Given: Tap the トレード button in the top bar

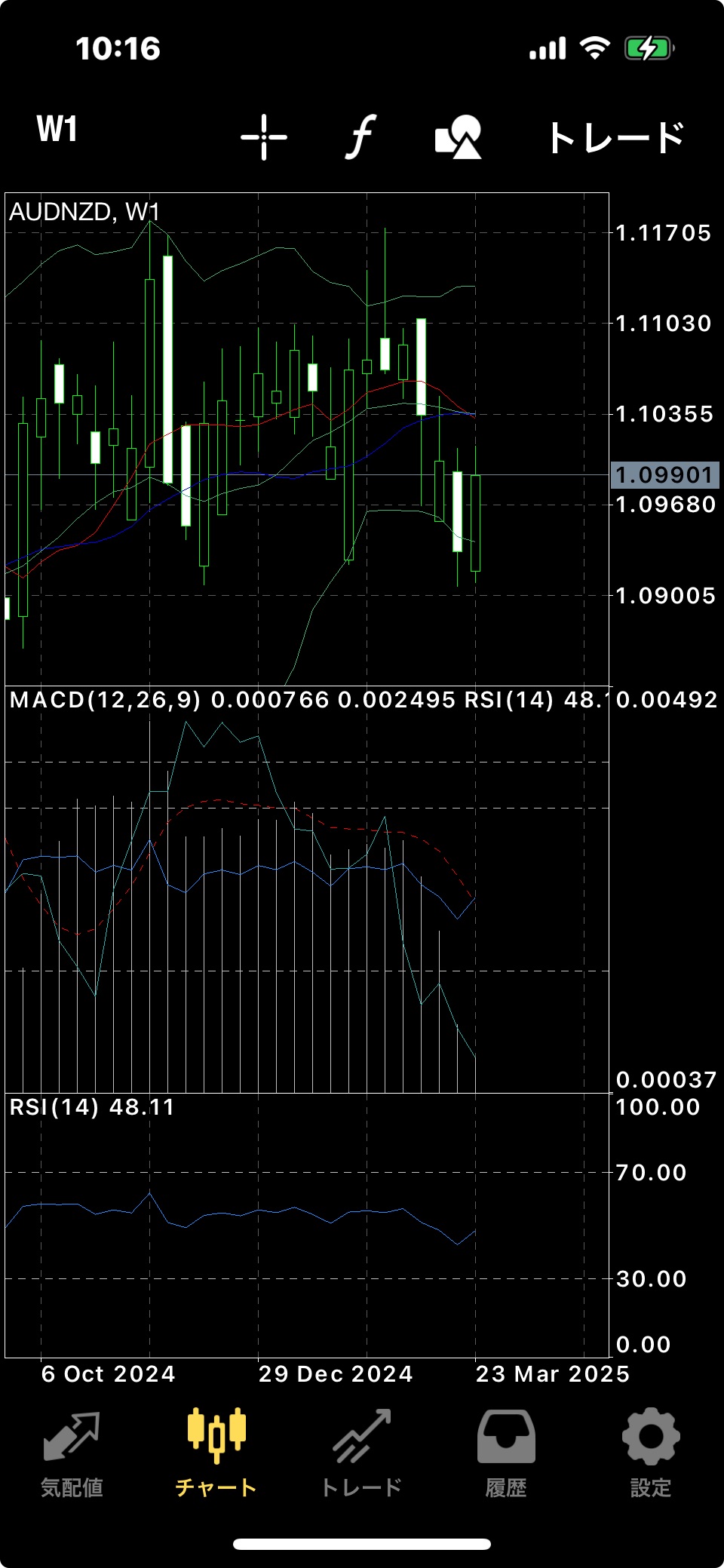Looking at the screenshot, I should (x=615, y=138).
